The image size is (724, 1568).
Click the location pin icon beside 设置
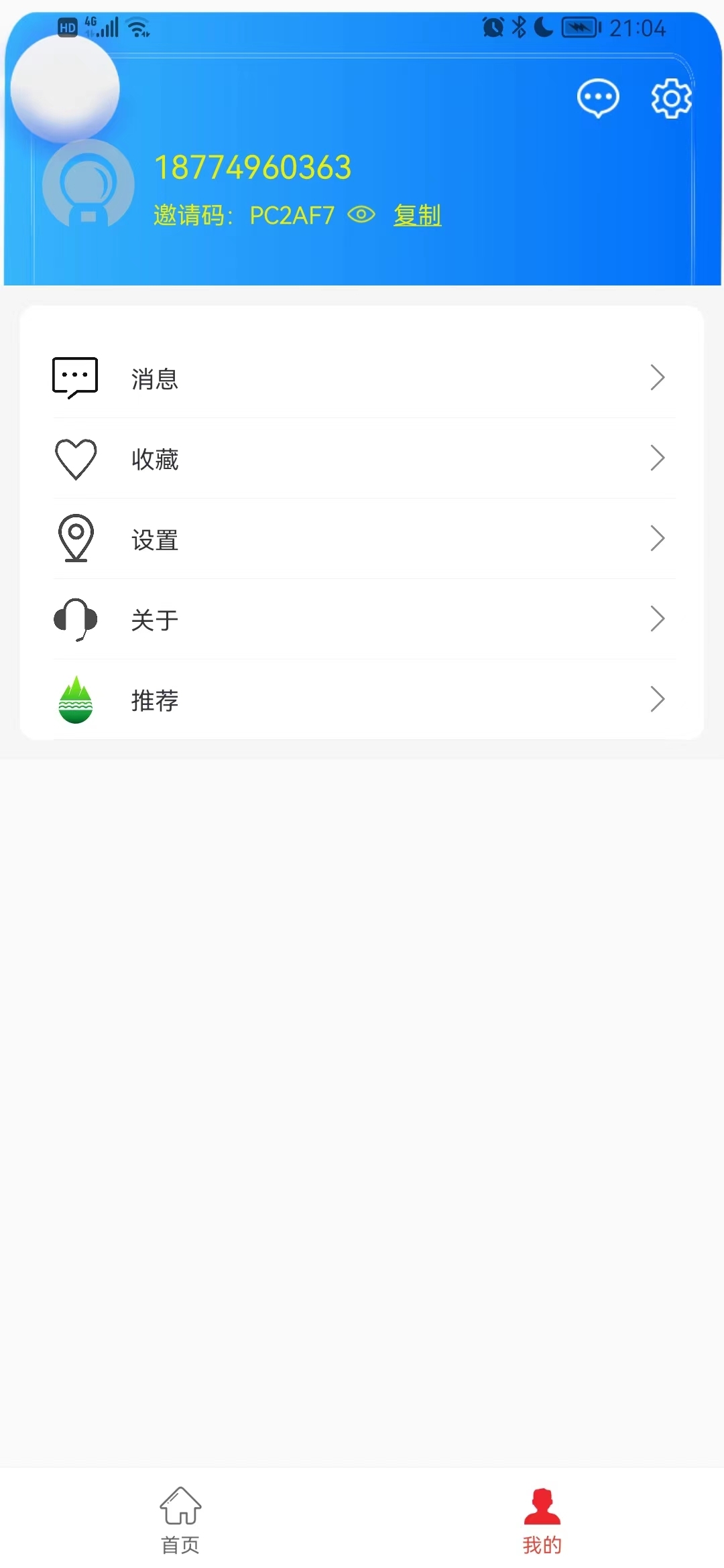click(76, 537)
